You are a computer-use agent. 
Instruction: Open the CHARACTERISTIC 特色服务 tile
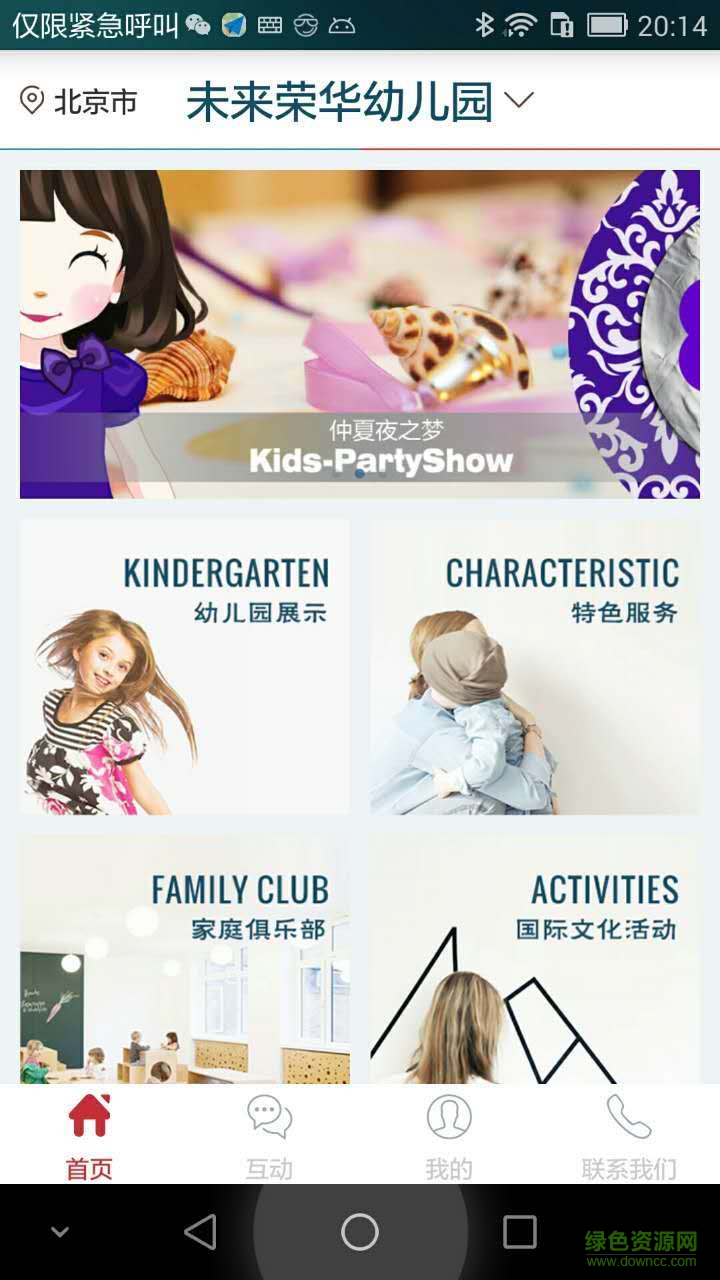click(x=535, y=666)
